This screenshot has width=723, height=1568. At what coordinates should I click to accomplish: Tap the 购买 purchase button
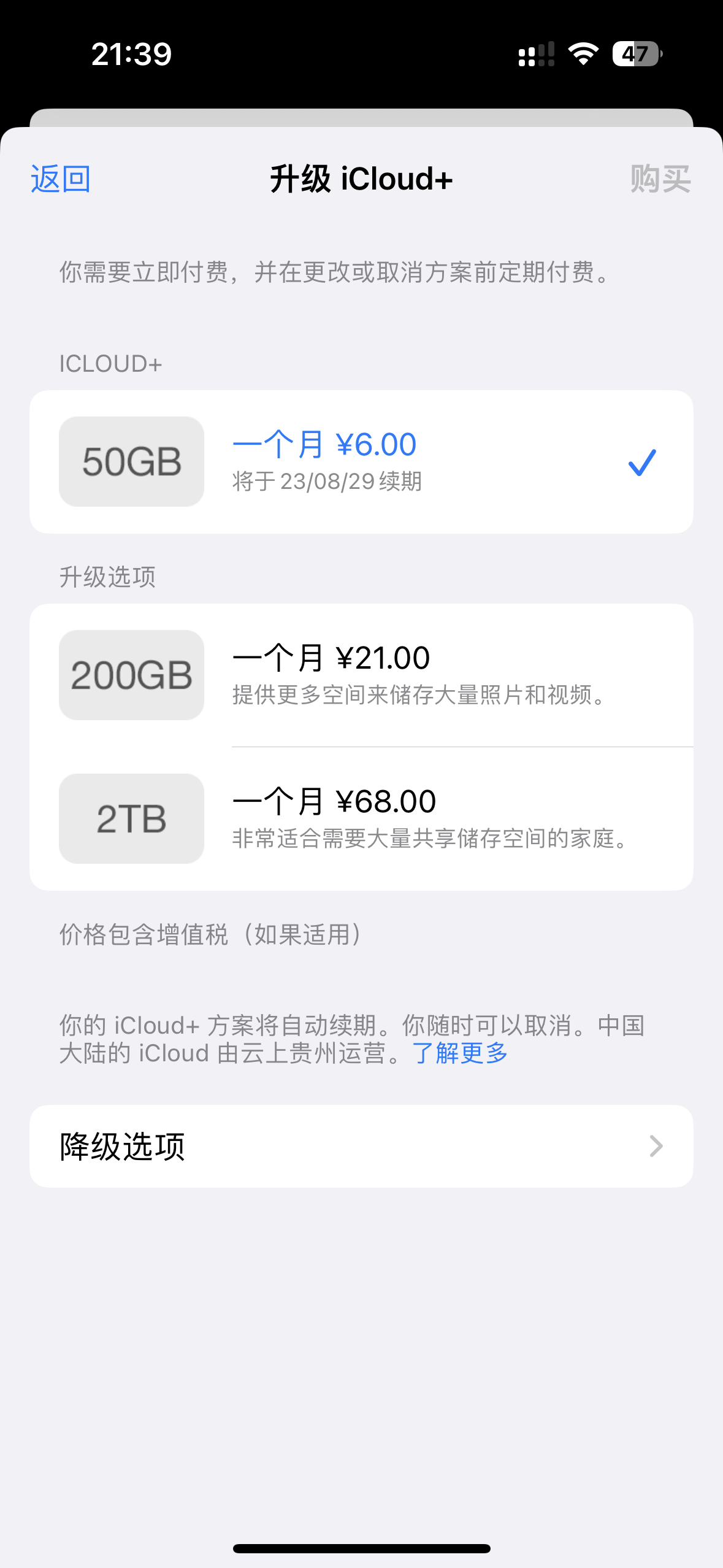tap(660, 179)
